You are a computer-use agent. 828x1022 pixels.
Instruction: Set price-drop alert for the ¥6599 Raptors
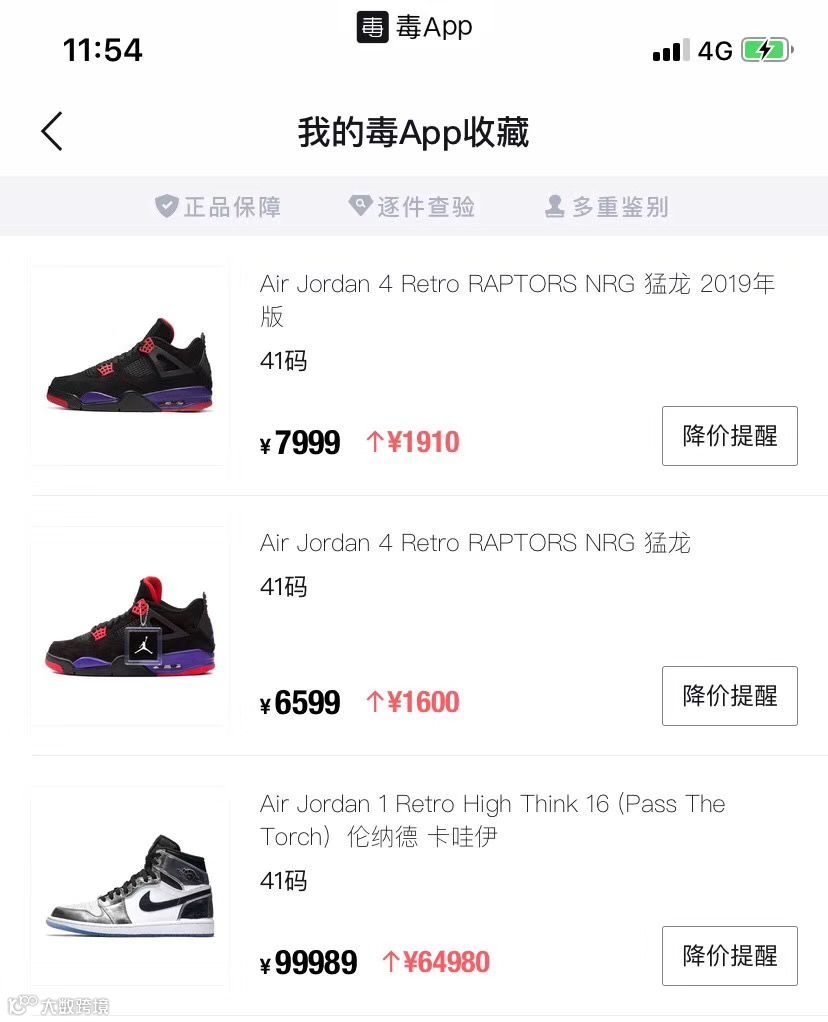(729, 696)
